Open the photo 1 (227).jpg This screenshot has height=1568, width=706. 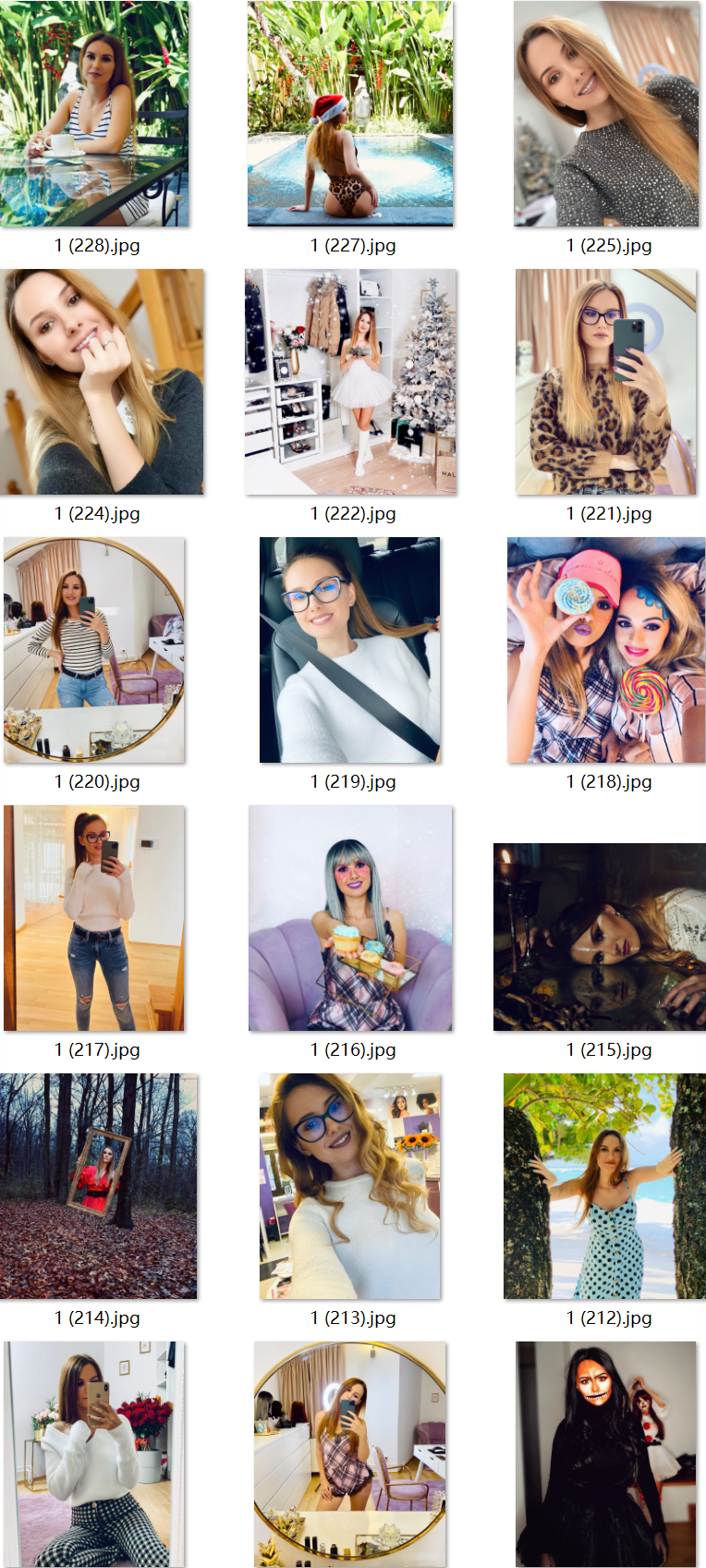[350, 114]
